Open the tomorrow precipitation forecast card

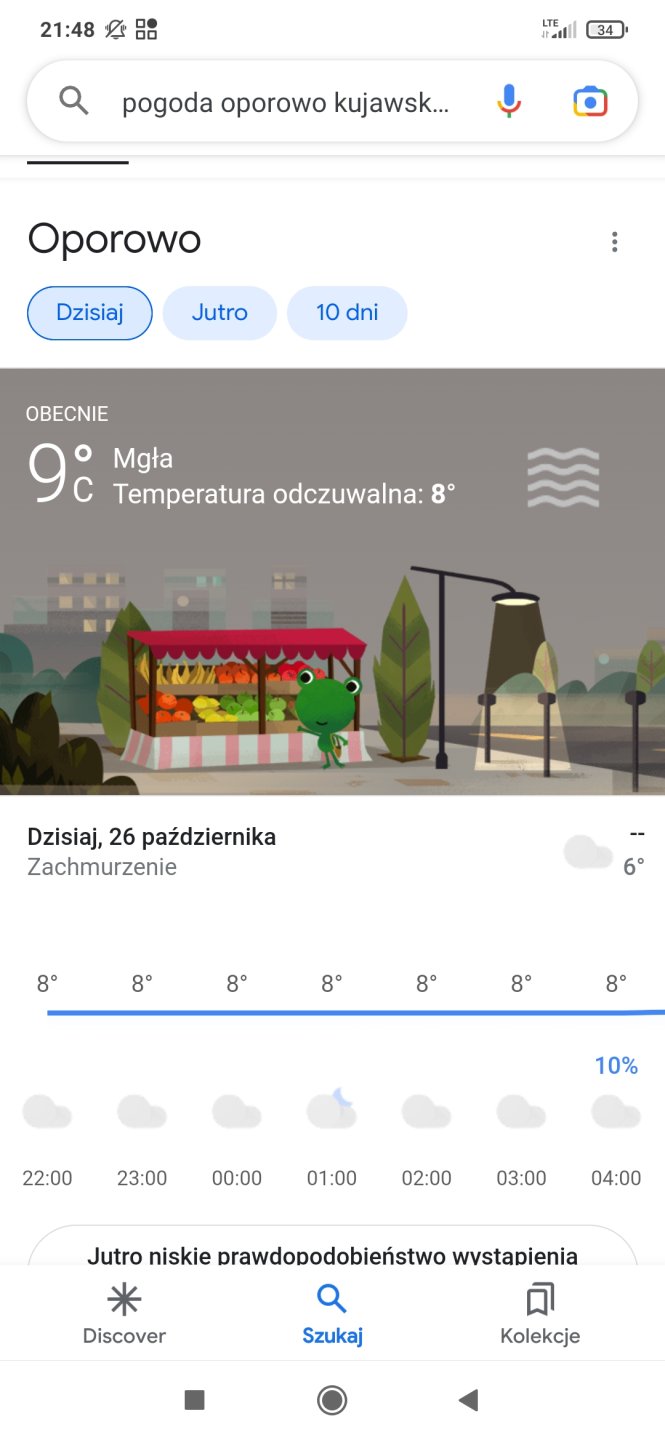332,1248
